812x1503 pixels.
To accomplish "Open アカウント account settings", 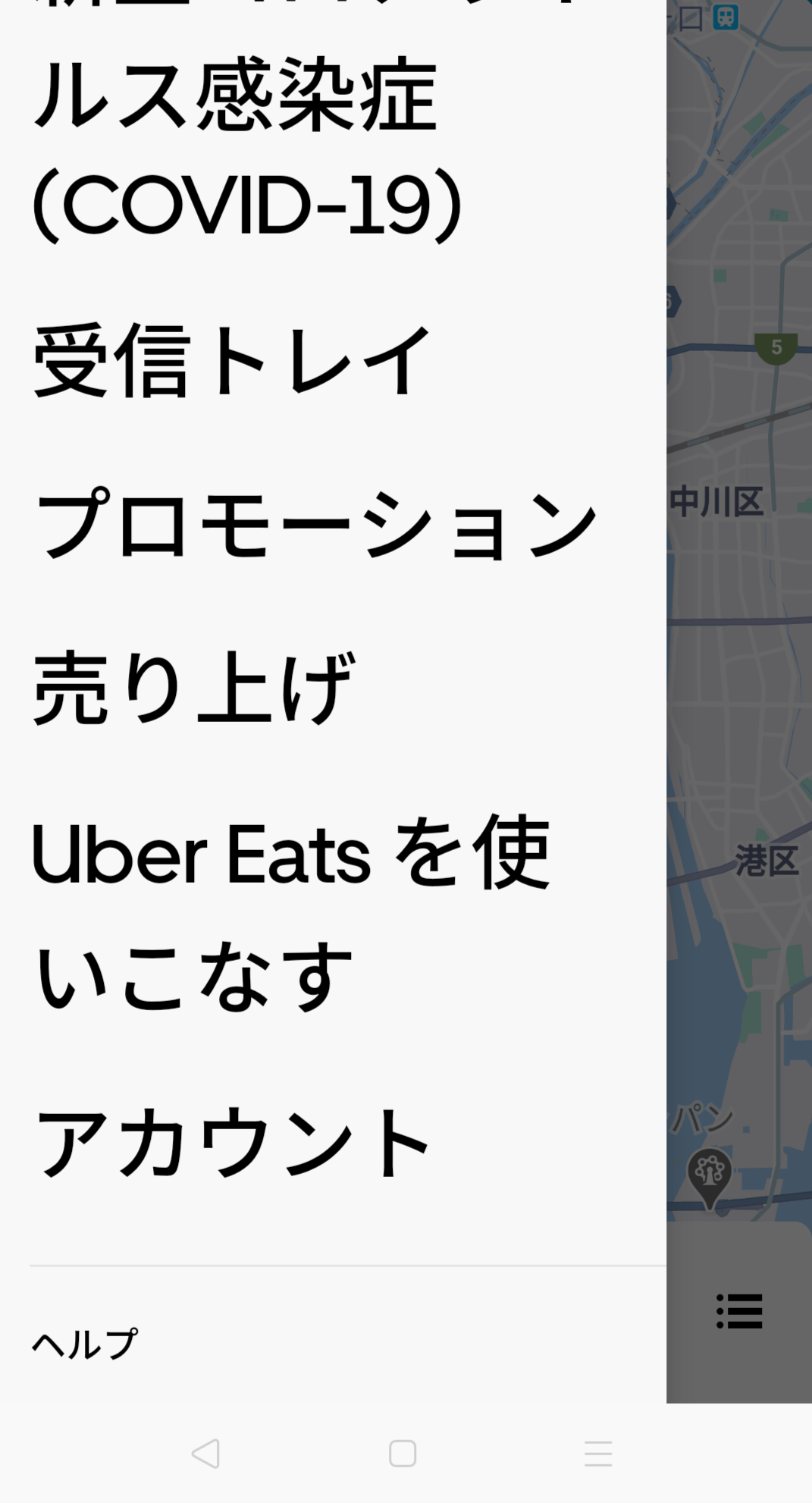I will (x=231, y=1141).
